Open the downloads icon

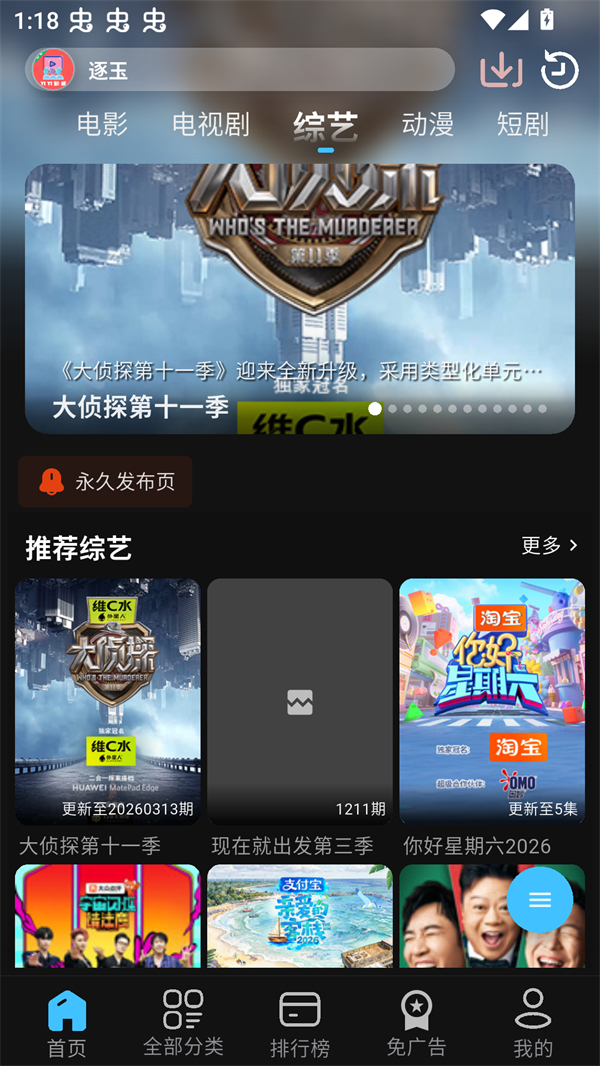[502, 70]
